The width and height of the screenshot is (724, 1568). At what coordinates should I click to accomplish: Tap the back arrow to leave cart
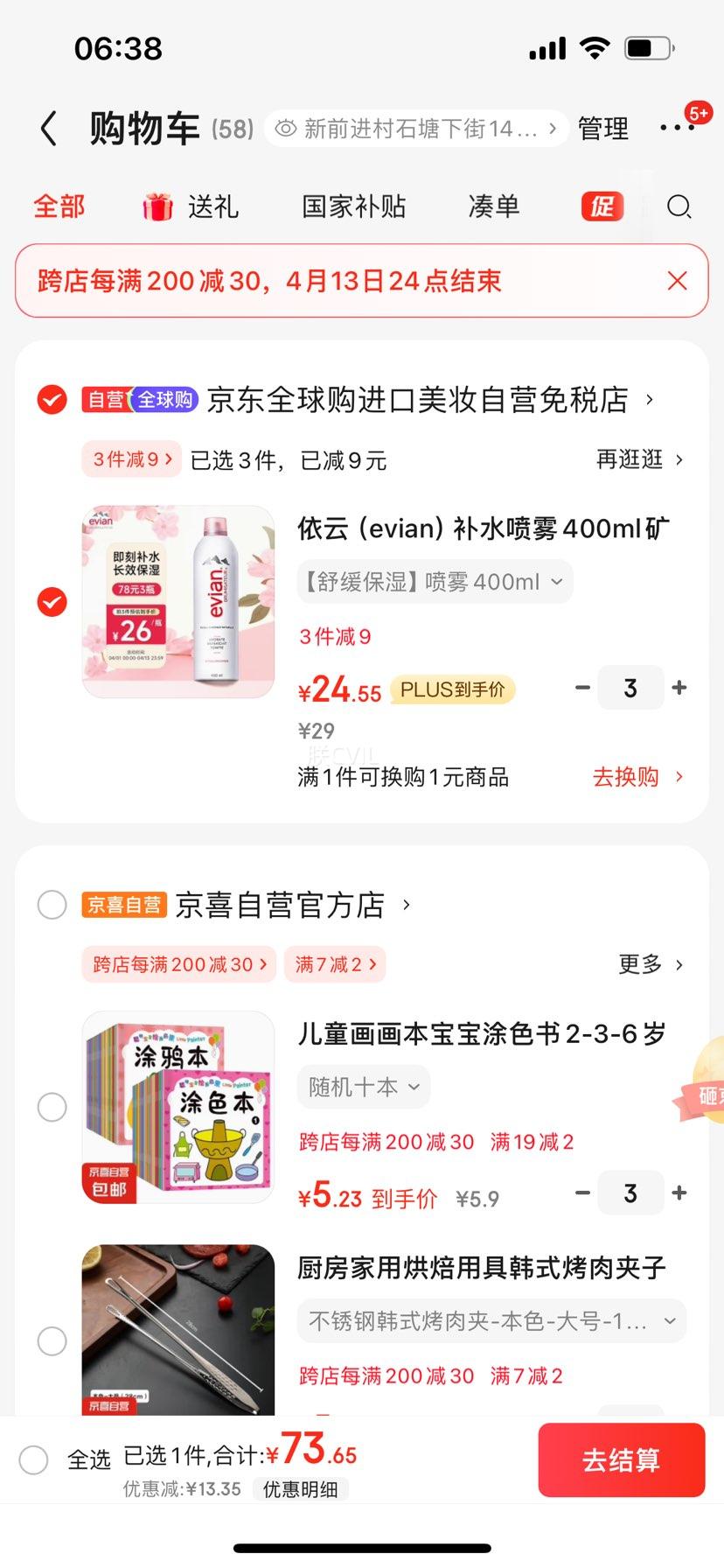coord(48,127)
